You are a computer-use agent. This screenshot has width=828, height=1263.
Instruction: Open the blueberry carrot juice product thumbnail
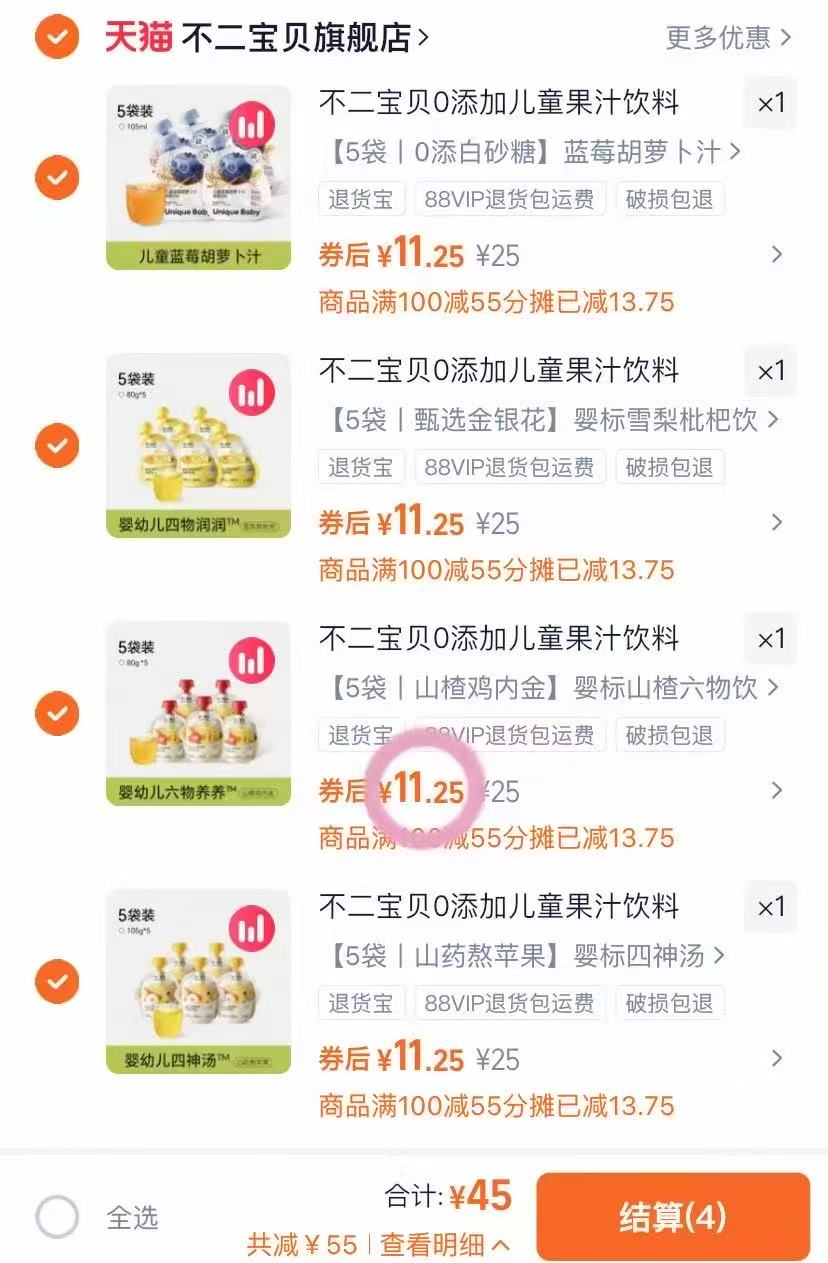(197, 175)
